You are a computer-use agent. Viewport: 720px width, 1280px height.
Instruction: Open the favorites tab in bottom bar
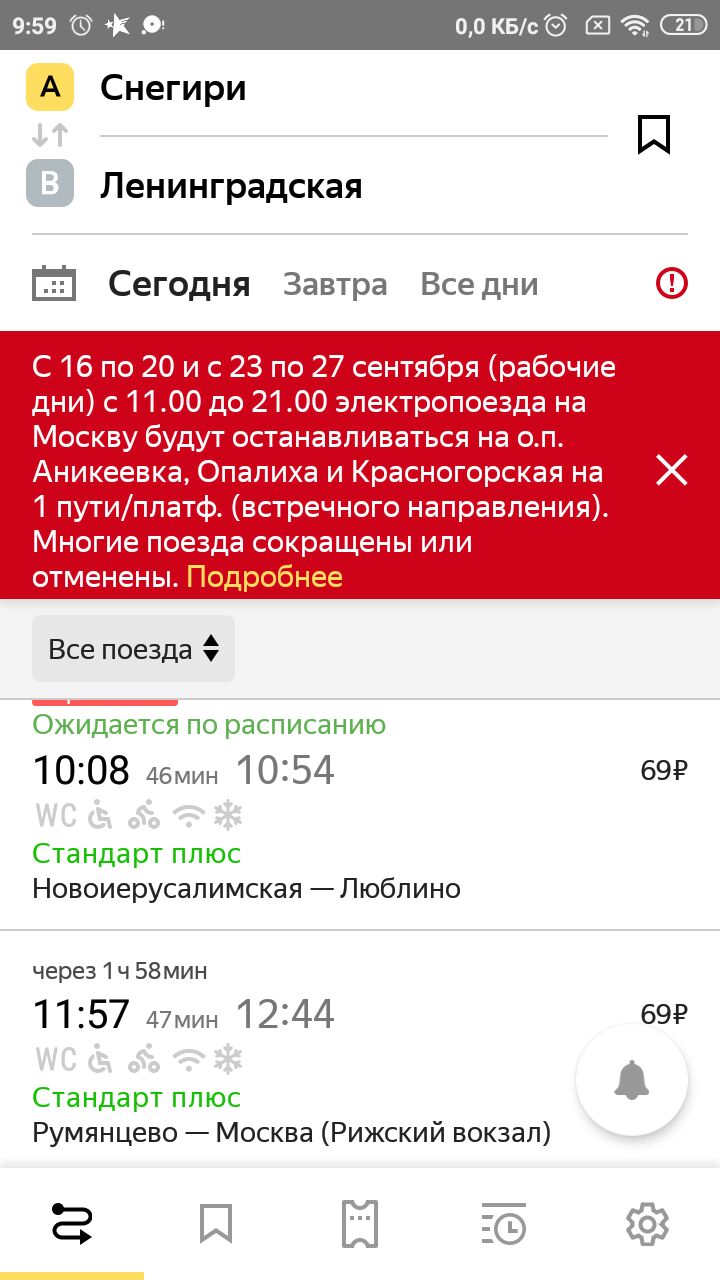click(x=216, y=1224)
